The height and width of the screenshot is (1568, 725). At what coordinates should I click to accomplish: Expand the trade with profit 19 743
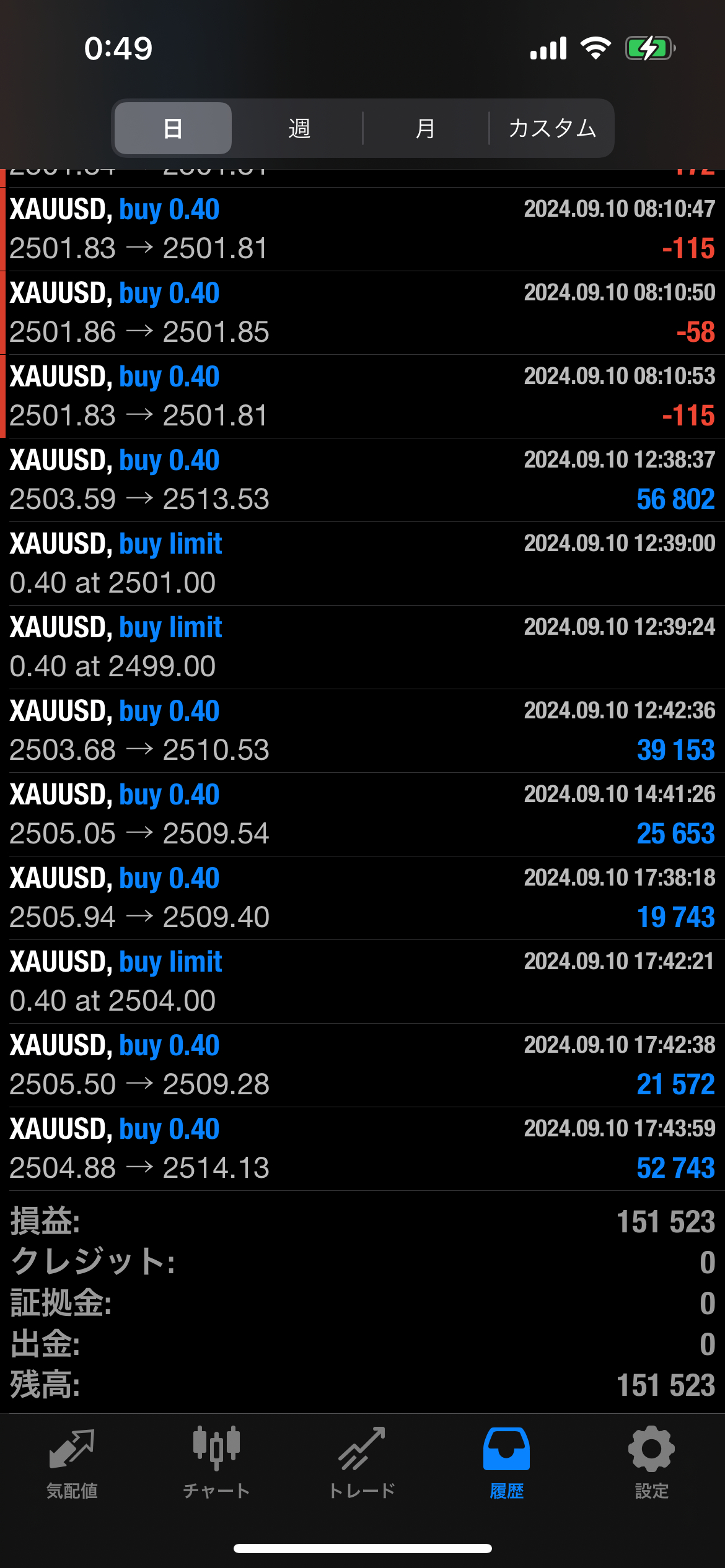(x=362, y=898)
